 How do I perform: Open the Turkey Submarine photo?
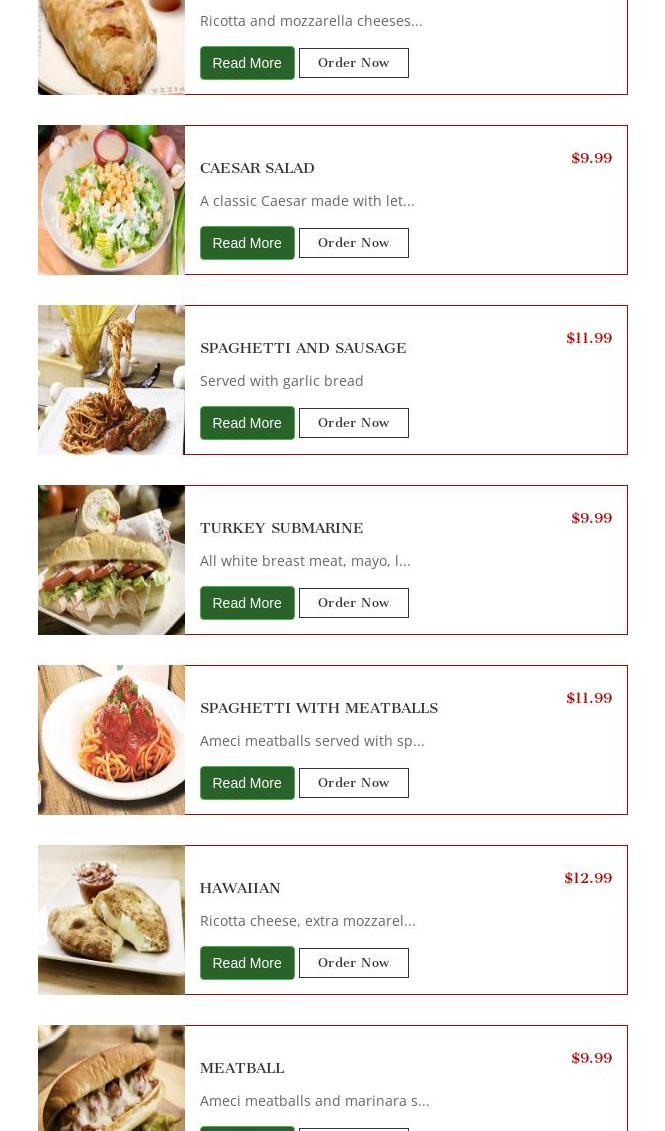tap(111, 560)
